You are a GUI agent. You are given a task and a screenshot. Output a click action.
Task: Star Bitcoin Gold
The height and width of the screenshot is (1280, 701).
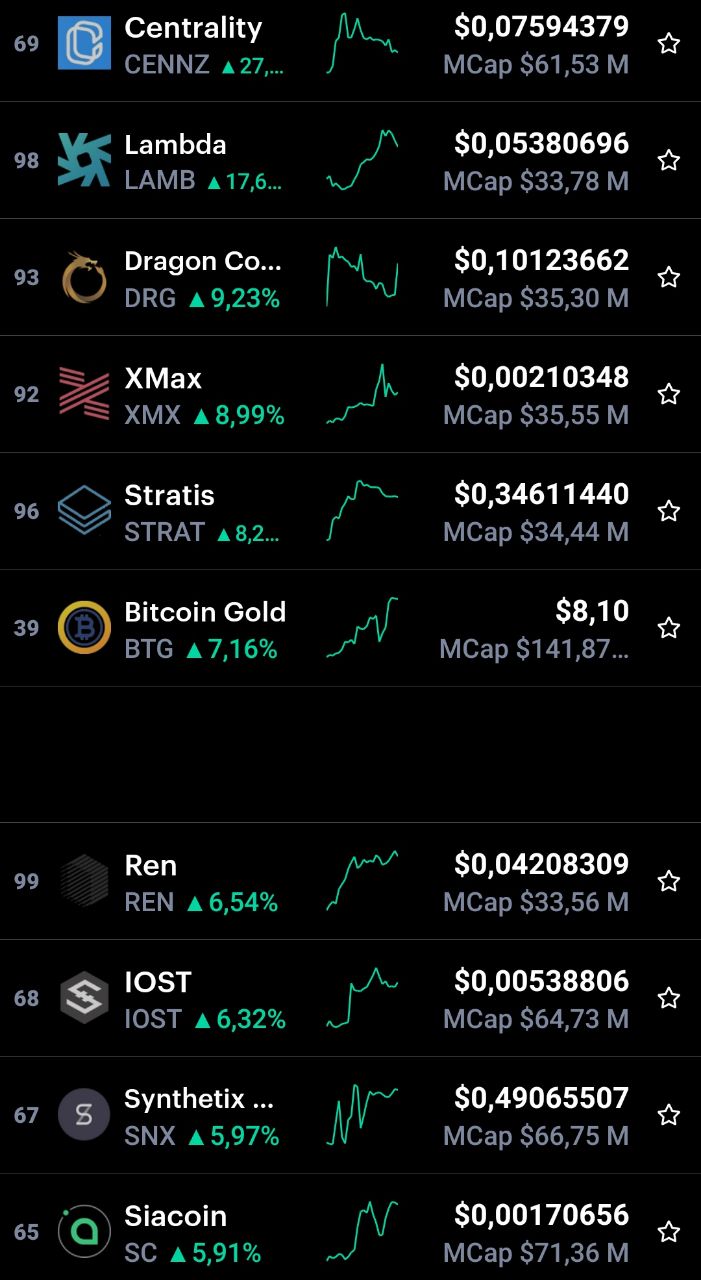coord(669,628)
